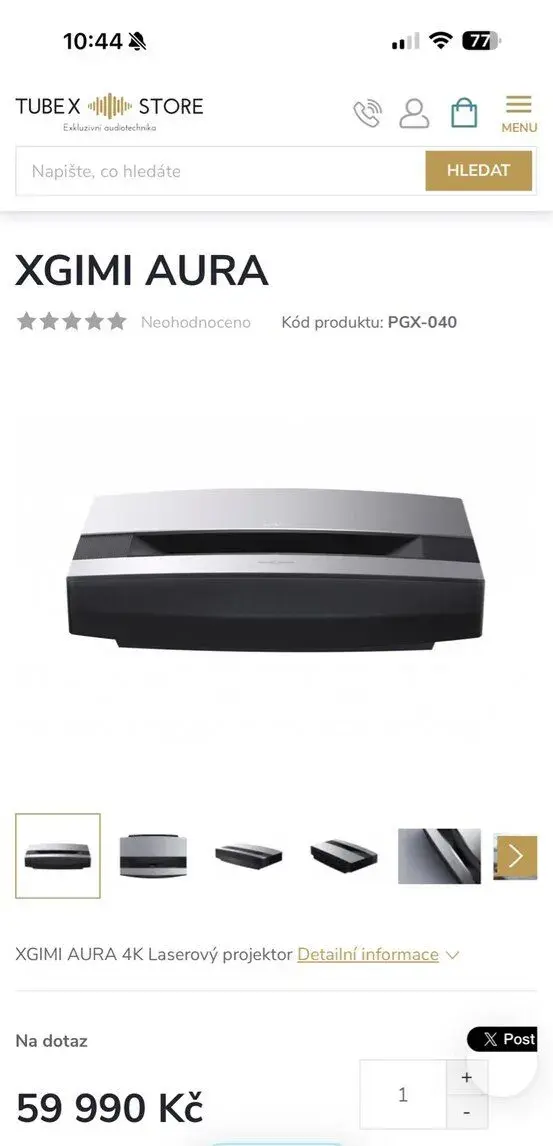Viewport: 553px width, 1146px height.
Task: Select the second projector thumbnail
Action: coord(156,856)
